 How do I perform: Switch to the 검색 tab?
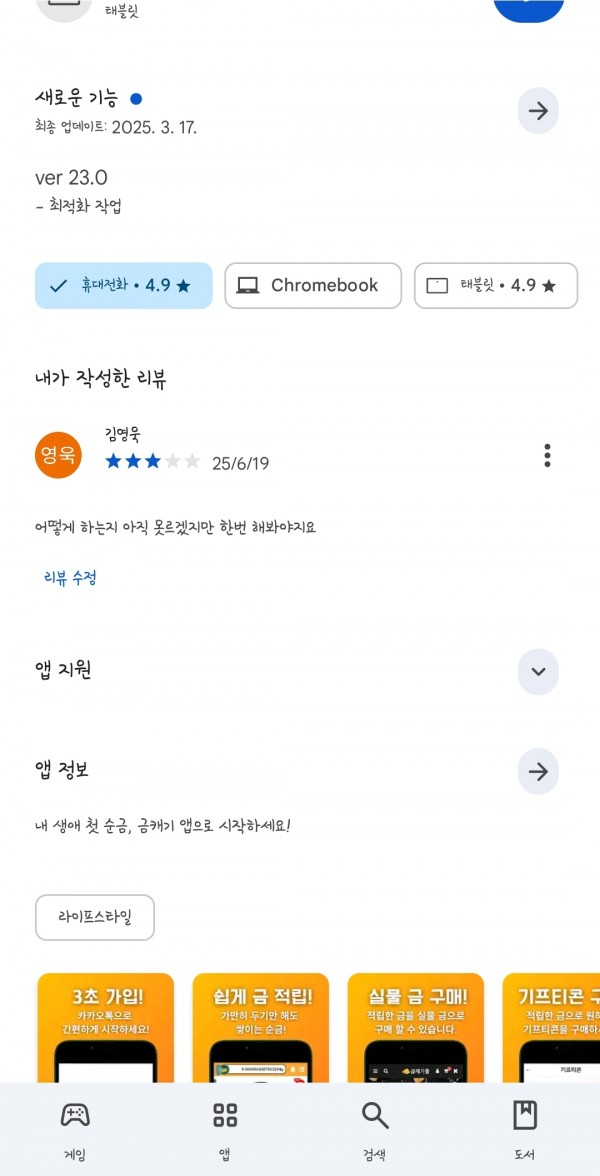tap(375, 1130)
